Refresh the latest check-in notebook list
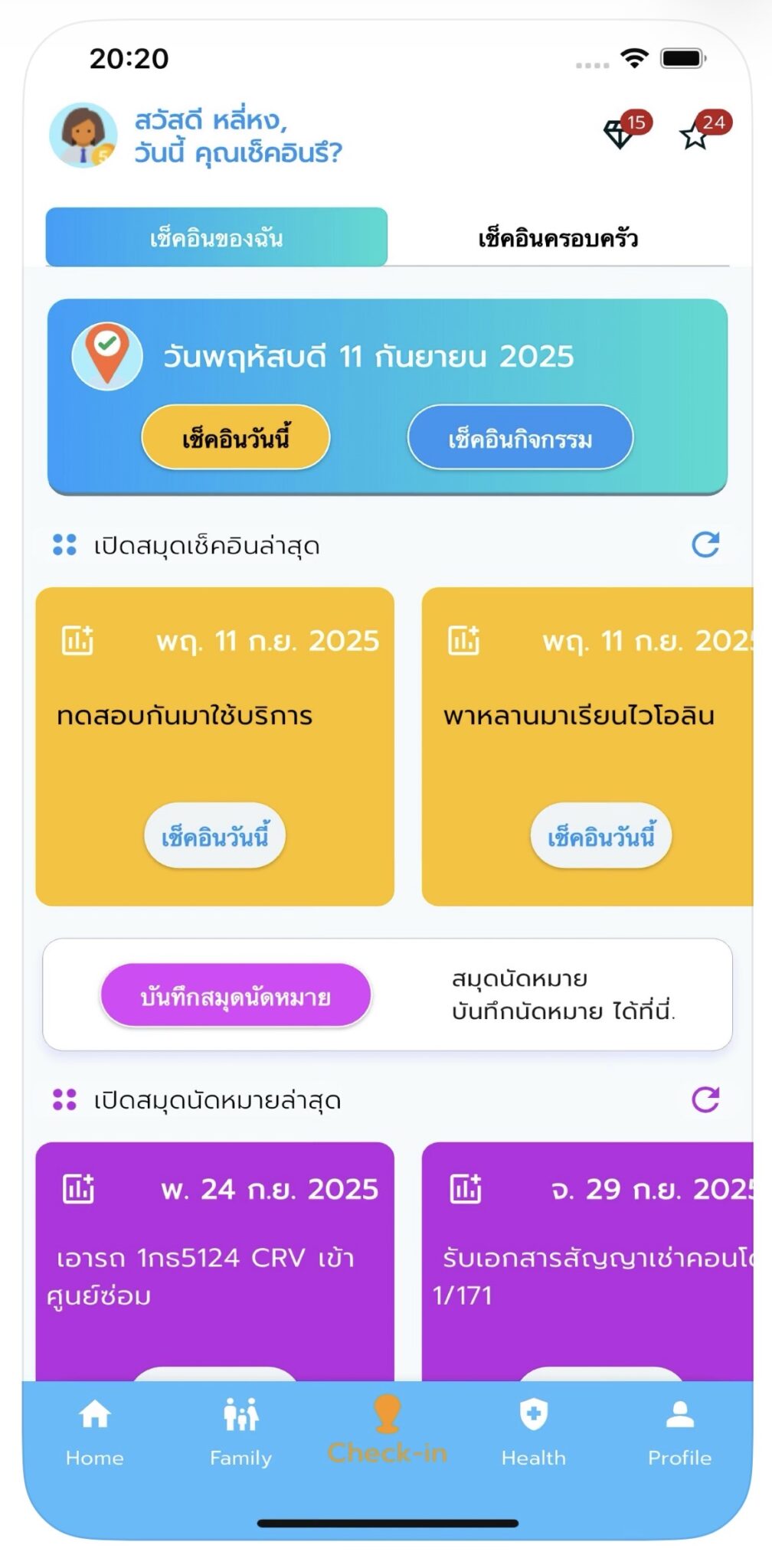The height and width of the screenshot is (1568, 772). [705, 545]
